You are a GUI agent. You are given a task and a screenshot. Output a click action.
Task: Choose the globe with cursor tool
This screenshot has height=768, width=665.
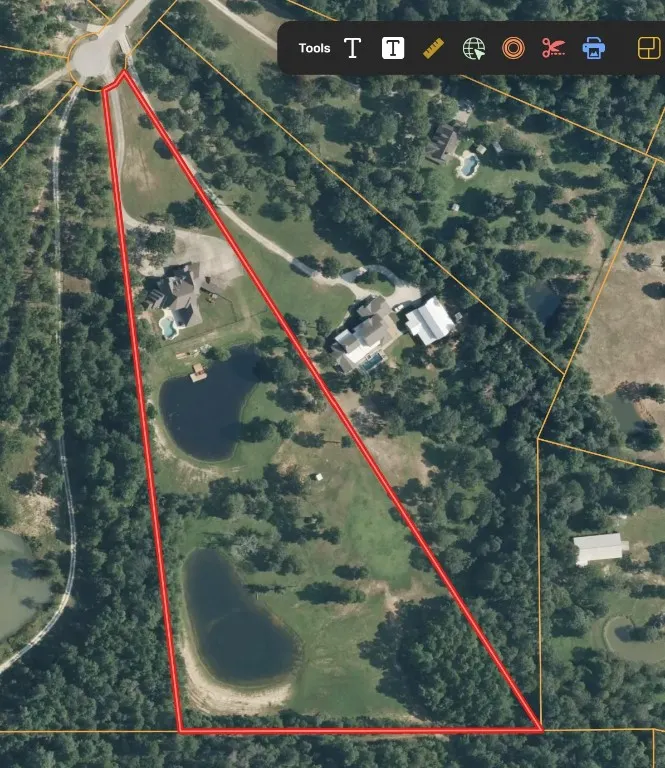[473, 48]
